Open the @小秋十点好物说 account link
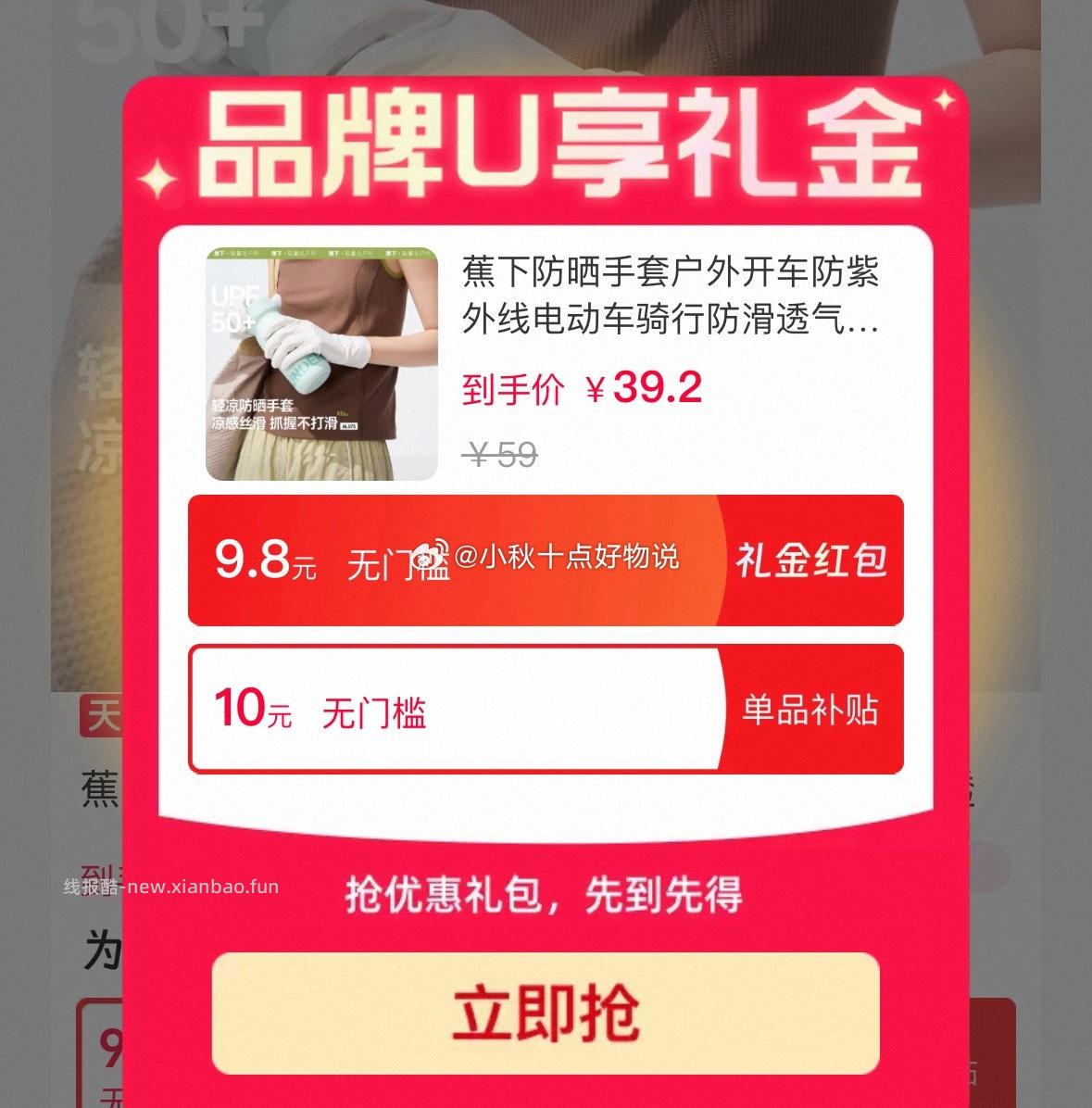The width and height of the screenshot is (1092, 1108). click(x=570, y=557)
